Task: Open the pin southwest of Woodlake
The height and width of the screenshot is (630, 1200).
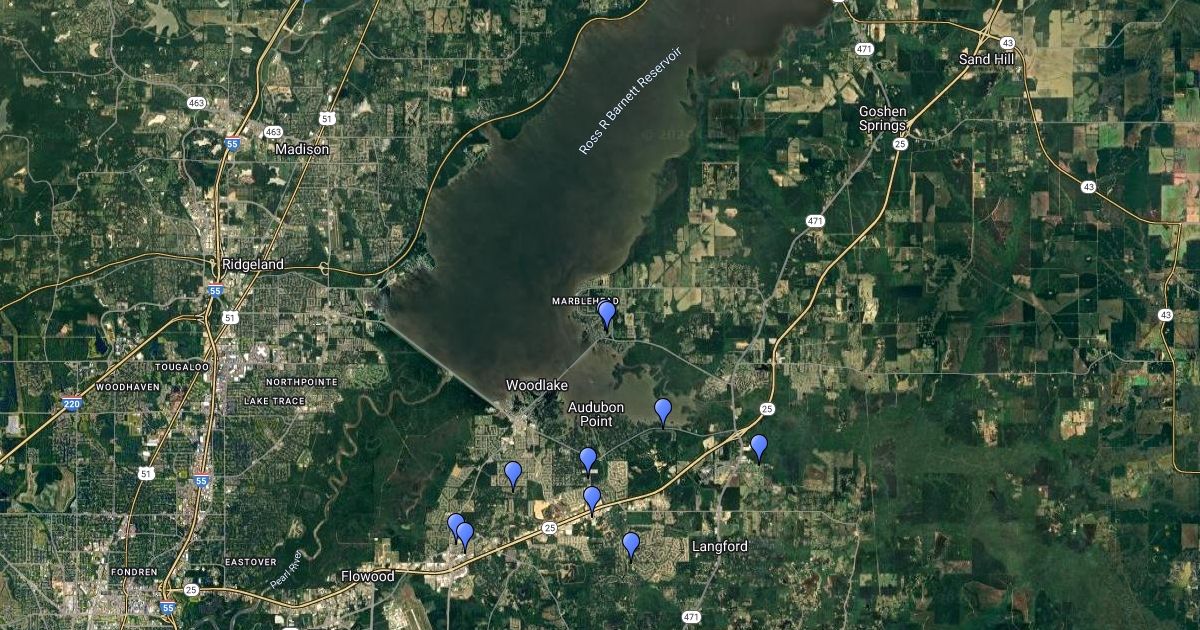Action: click(x=513, y=473)
